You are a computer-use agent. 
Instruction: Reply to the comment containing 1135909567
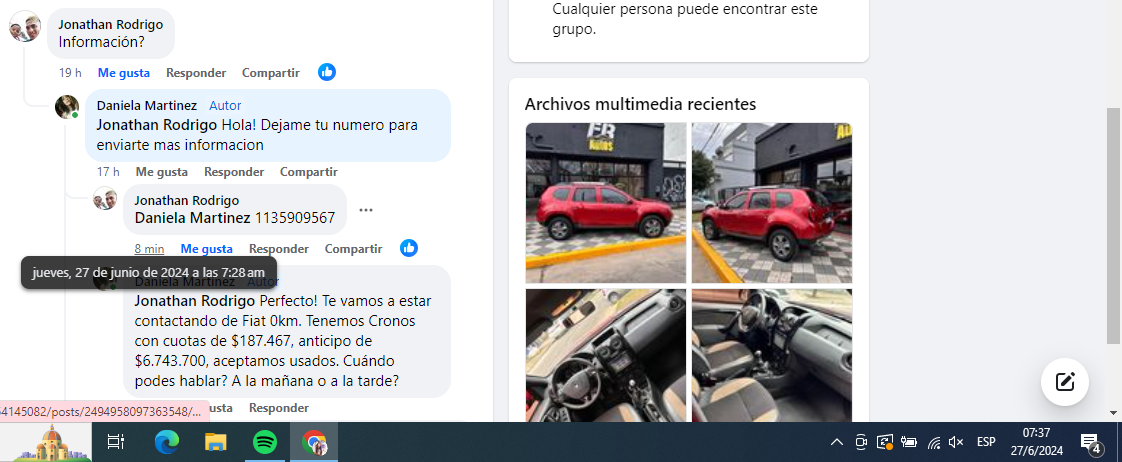point(279,249)
